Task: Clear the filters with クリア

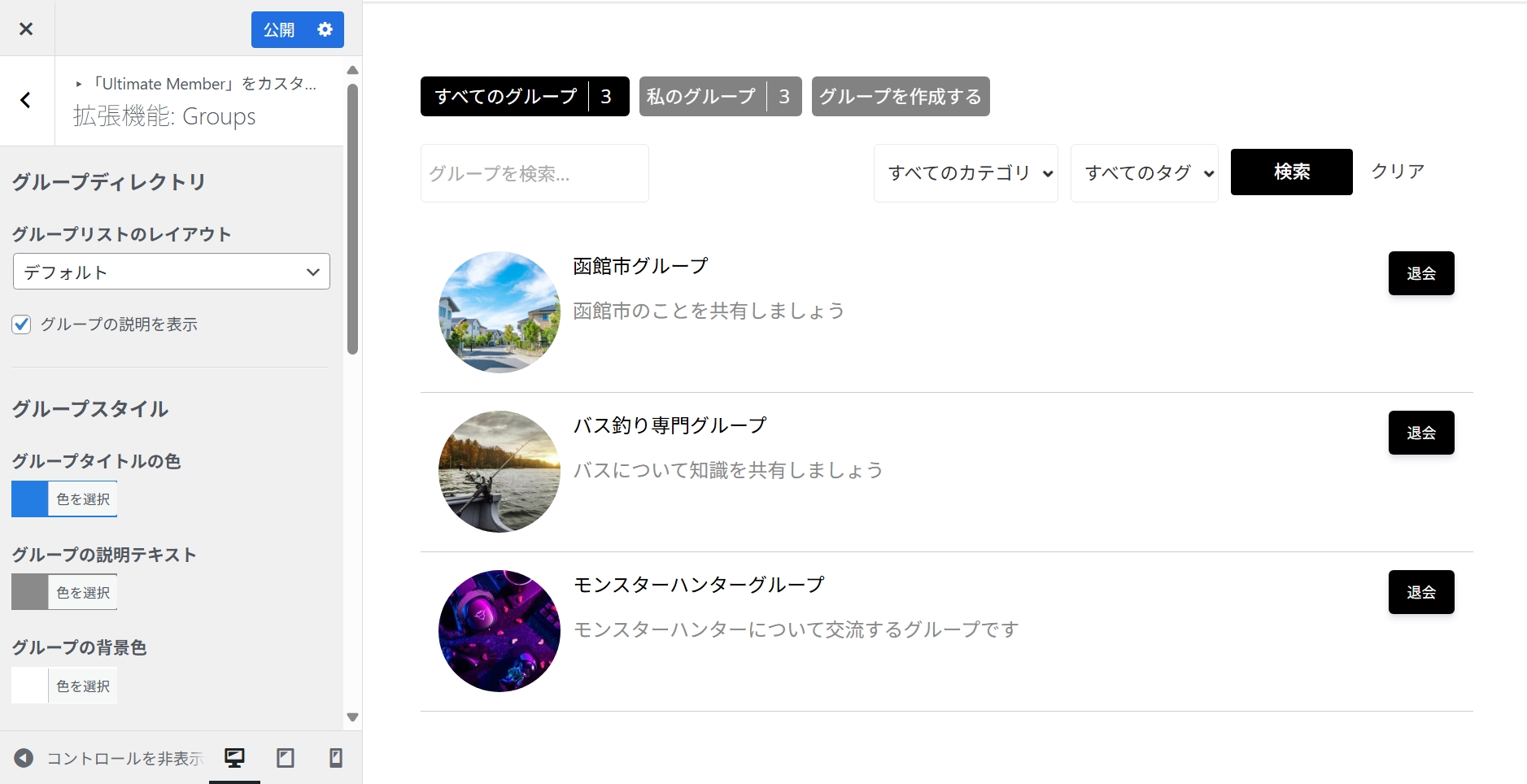Action: 1397,172
